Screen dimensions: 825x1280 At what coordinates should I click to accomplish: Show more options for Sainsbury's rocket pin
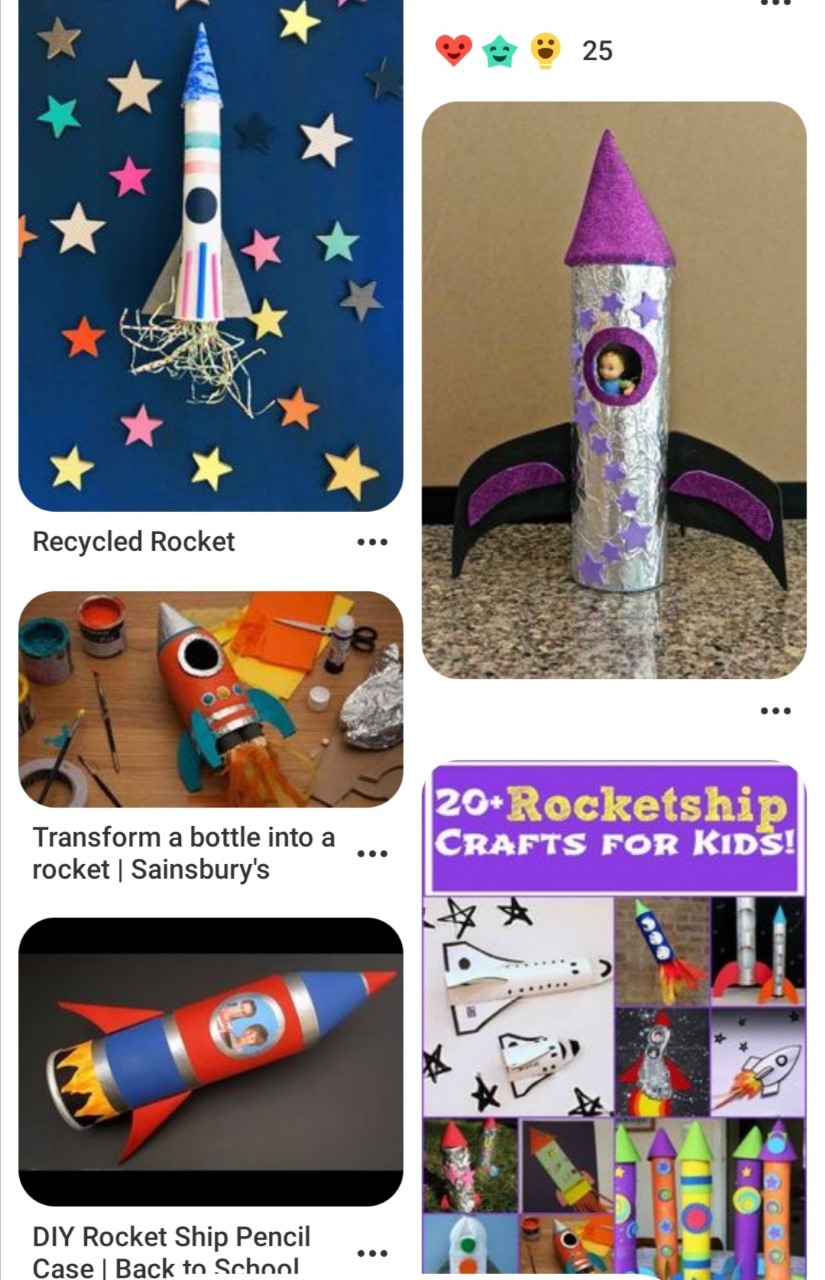click(x=372, y=853)
